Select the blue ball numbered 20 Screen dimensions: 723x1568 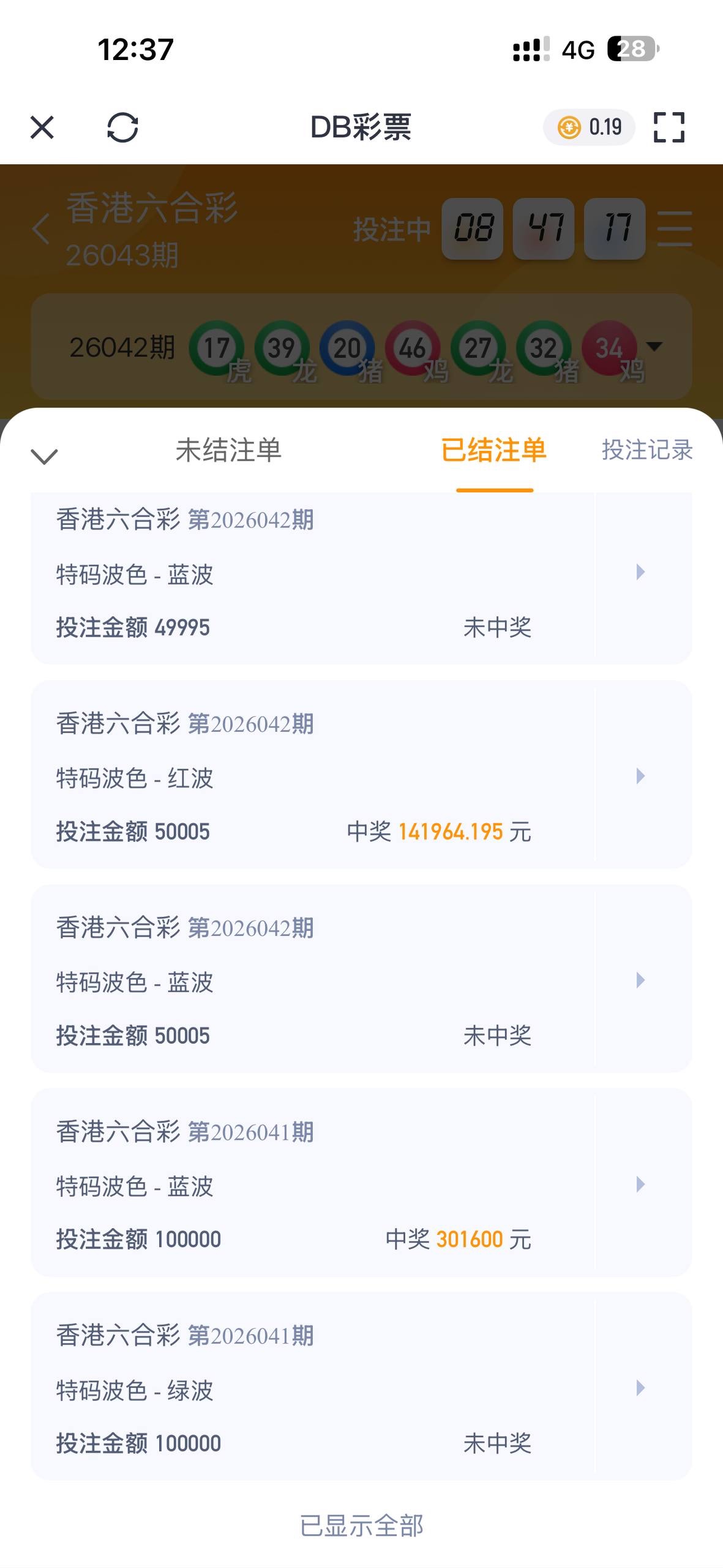coord(346,348)
